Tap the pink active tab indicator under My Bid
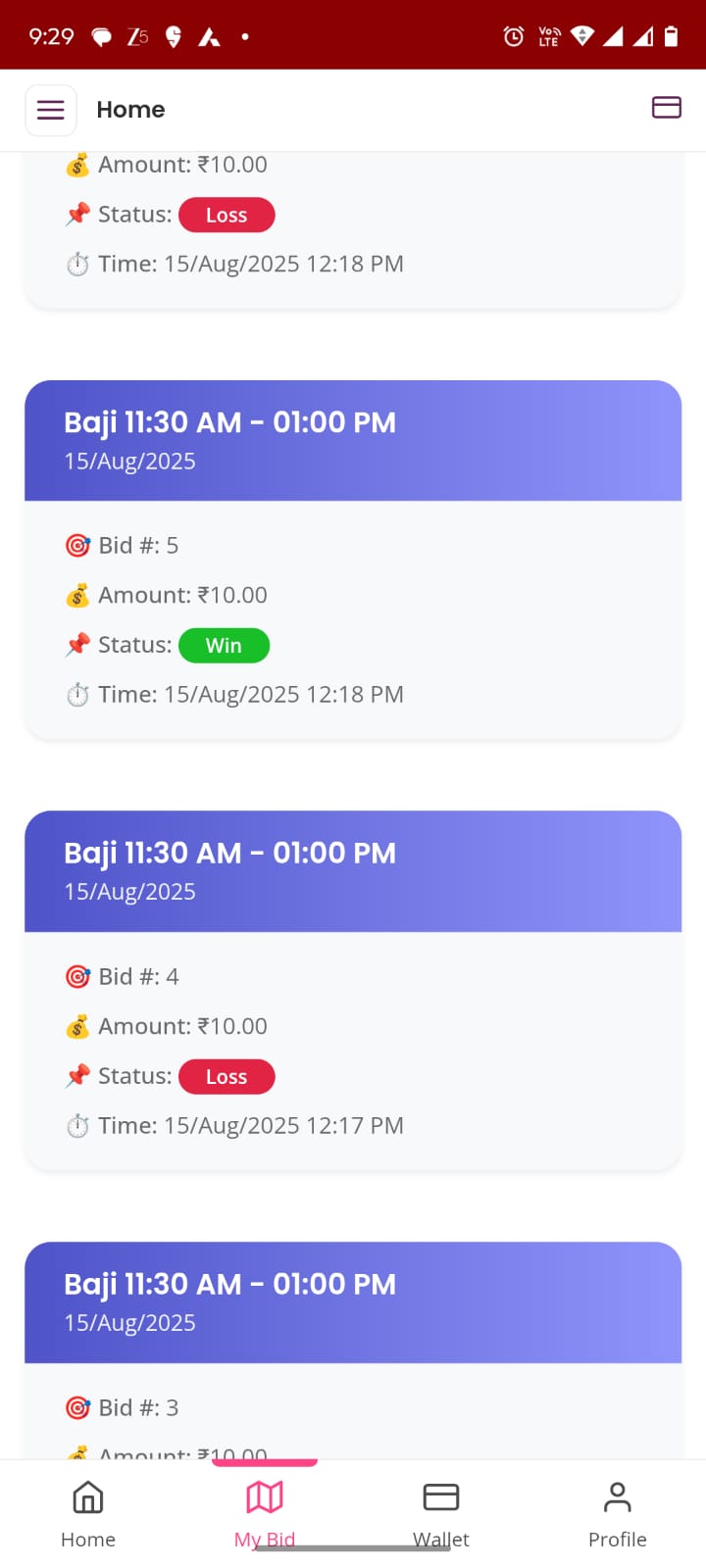Viewport: 706px width, 1568px height. [264, 1459]
